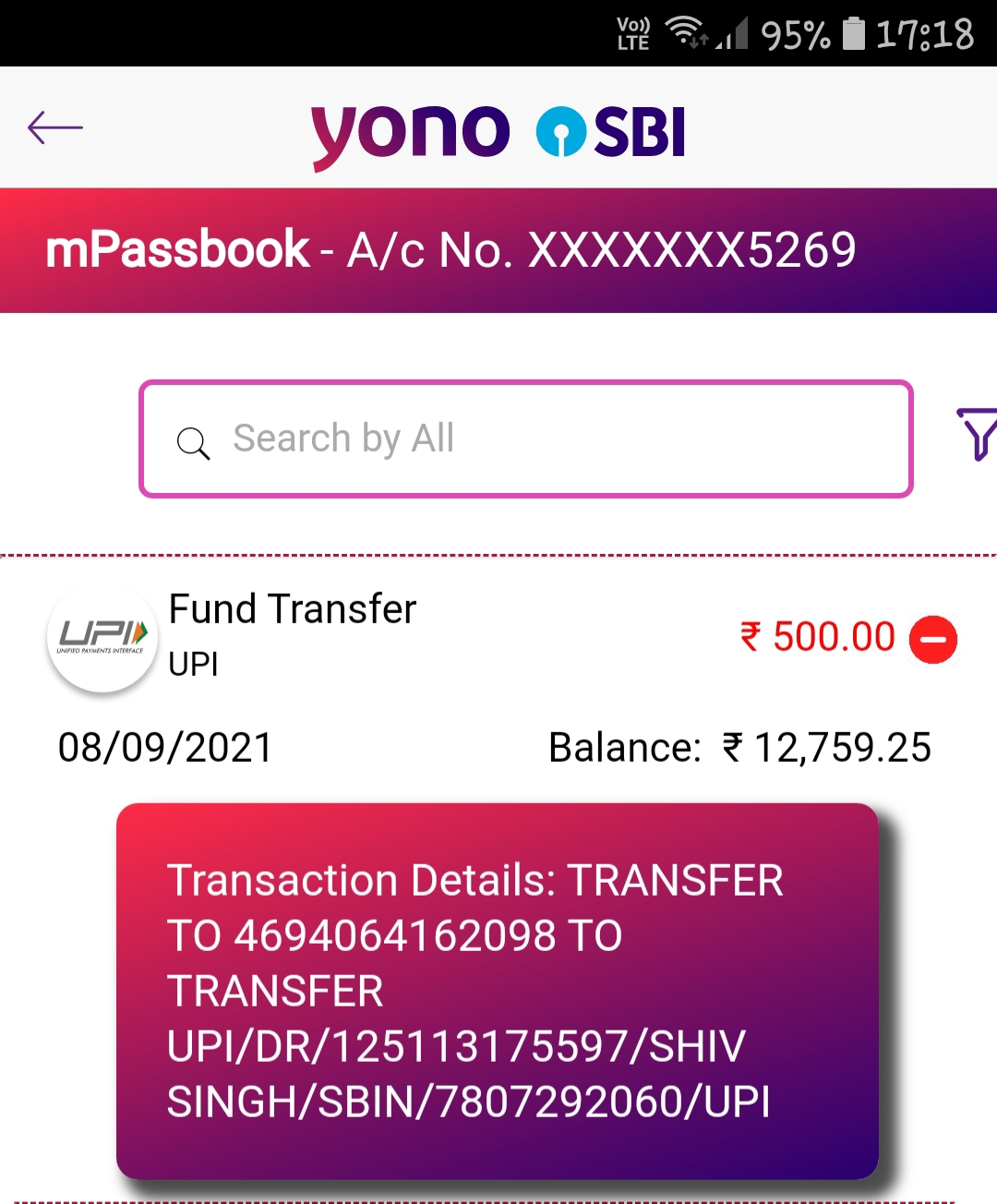The height and width of the screenshot is (1204, 997).
Task: Tap the Search by All field
Action: tap(526, 439)
